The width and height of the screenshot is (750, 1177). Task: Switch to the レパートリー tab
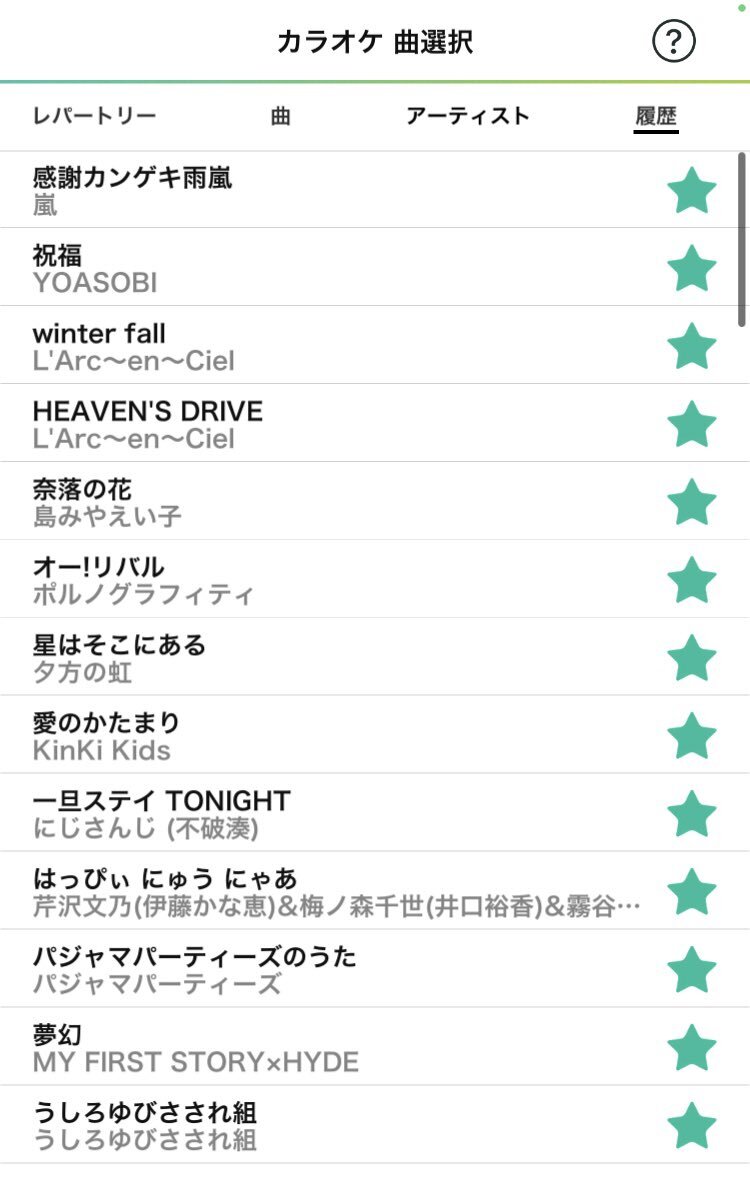pyautogui.click(x=94, y=116)
